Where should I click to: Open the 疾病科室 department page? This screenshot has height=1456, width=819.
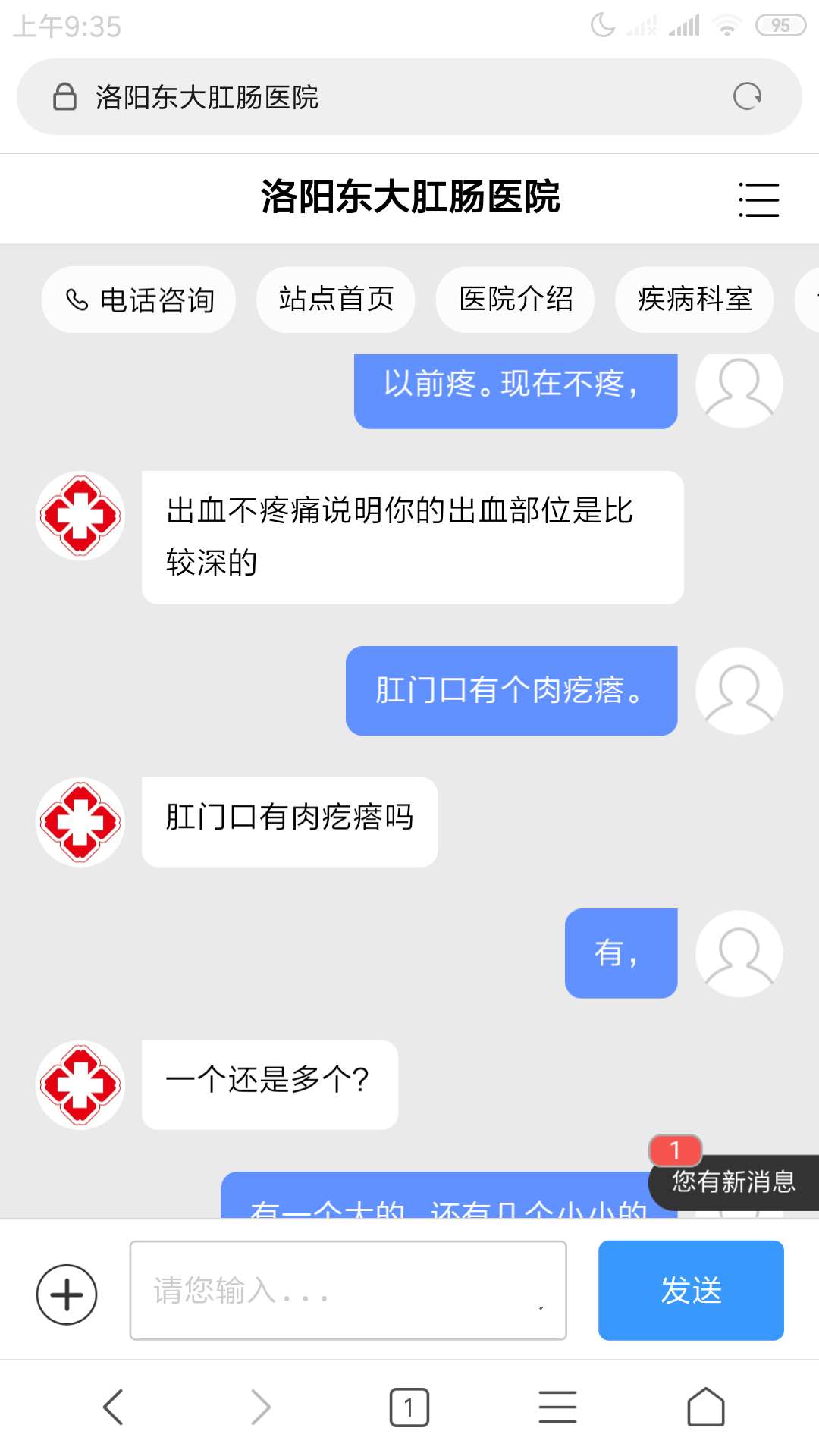point(694,300)
